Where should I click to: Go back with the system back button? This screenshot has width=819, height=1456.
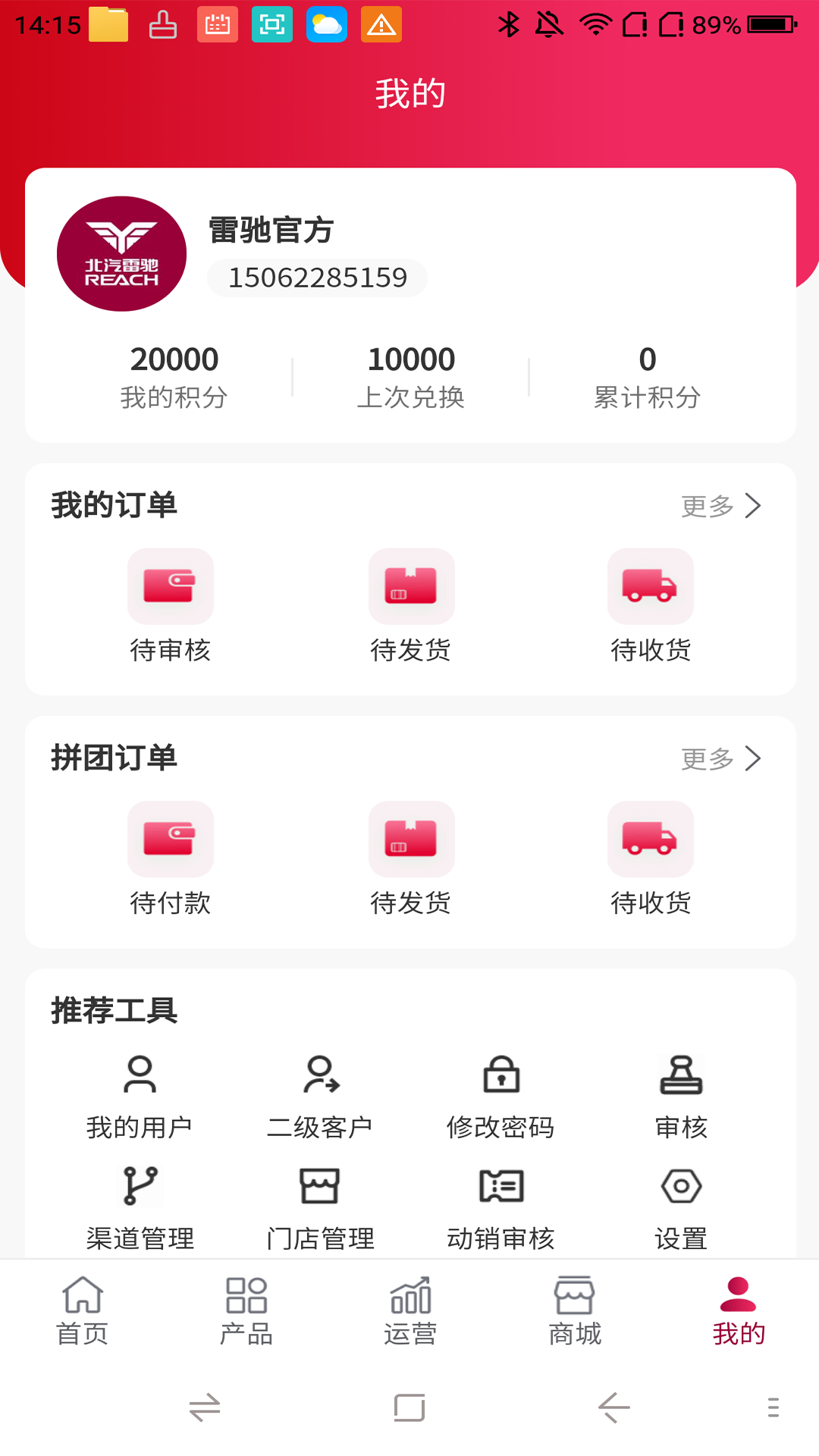613,1408
